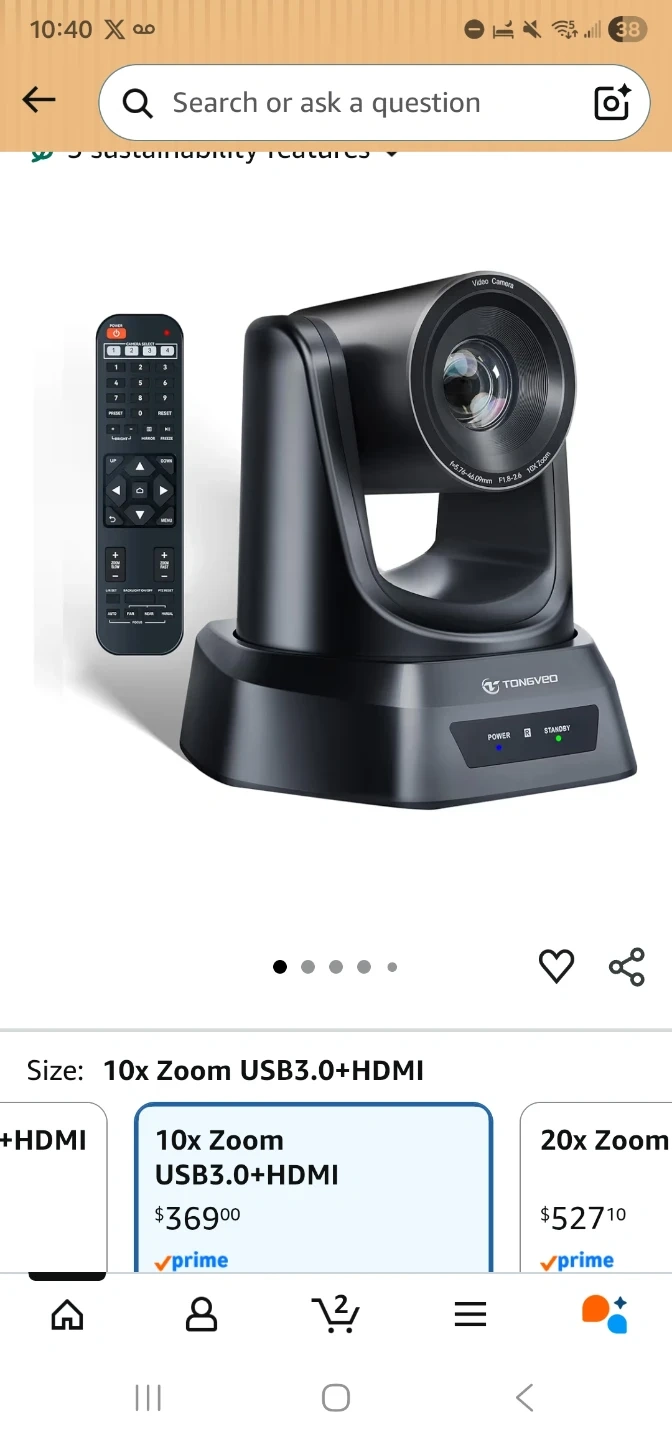Open the Rufus AI assistant

coord(604,1314)
